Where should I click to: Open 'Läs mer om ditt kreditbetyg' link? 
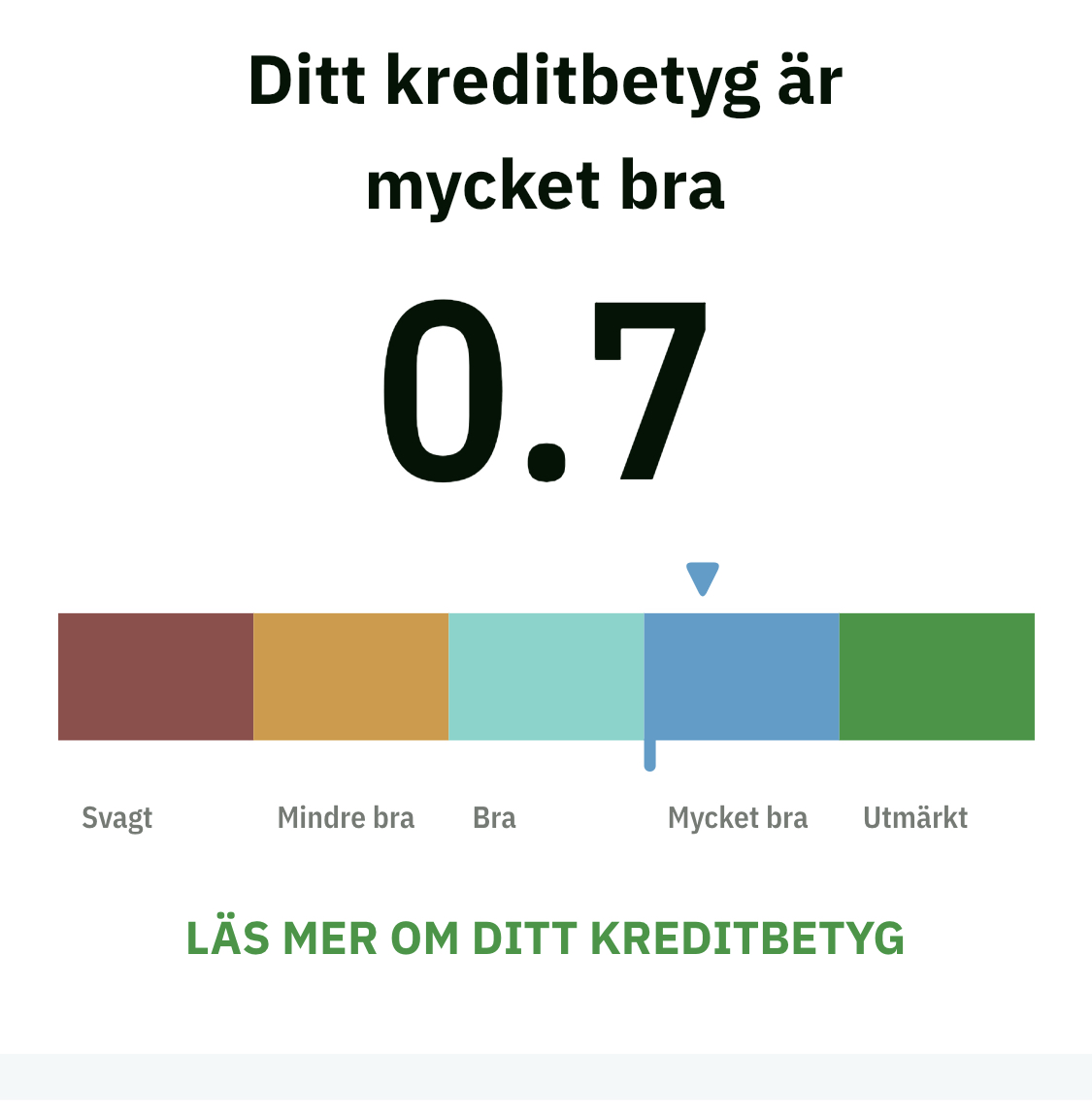545,938
